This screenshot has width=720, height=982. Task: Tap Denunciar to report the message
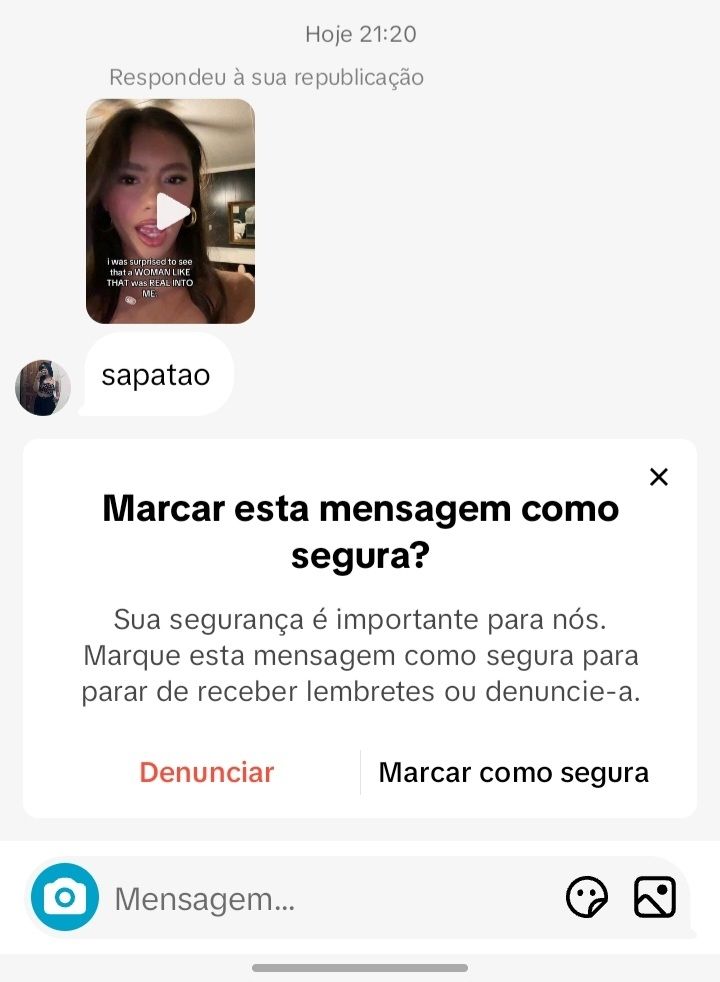point(206,772)
